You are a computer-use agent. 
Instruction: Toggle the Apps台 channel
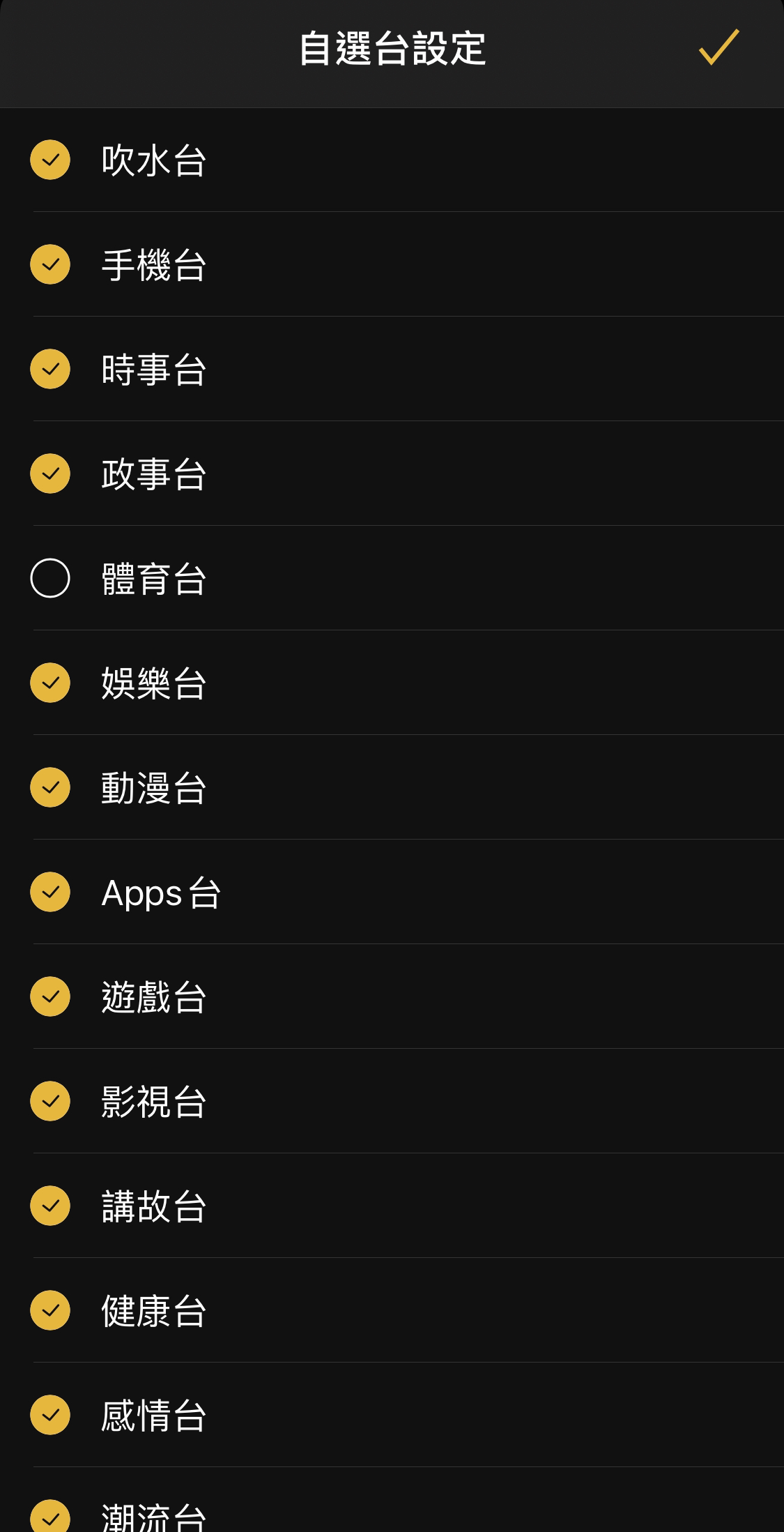tap(50, 892)
